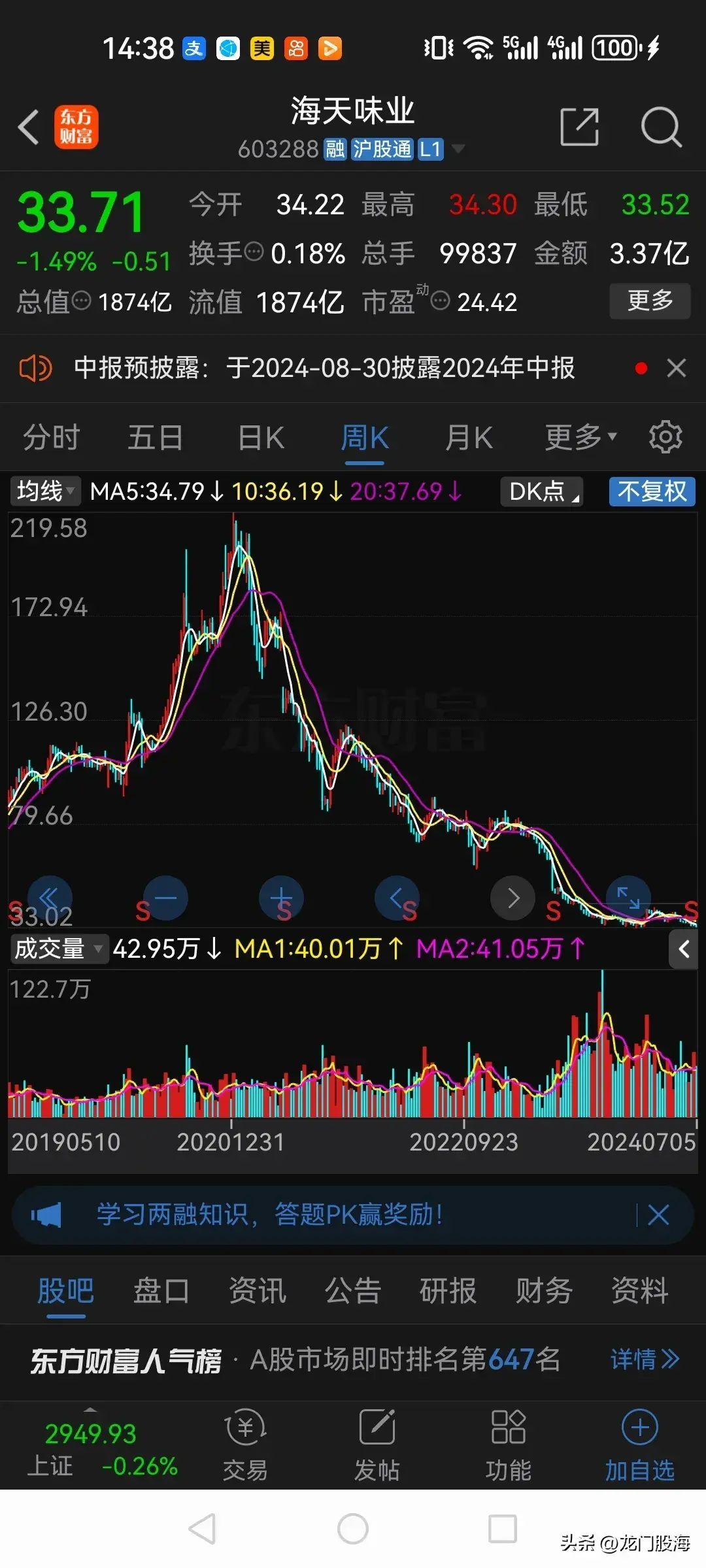706x1568 pixels.
Task: Expand chart to fullscreen landscape mode
Action: [629, 898]
